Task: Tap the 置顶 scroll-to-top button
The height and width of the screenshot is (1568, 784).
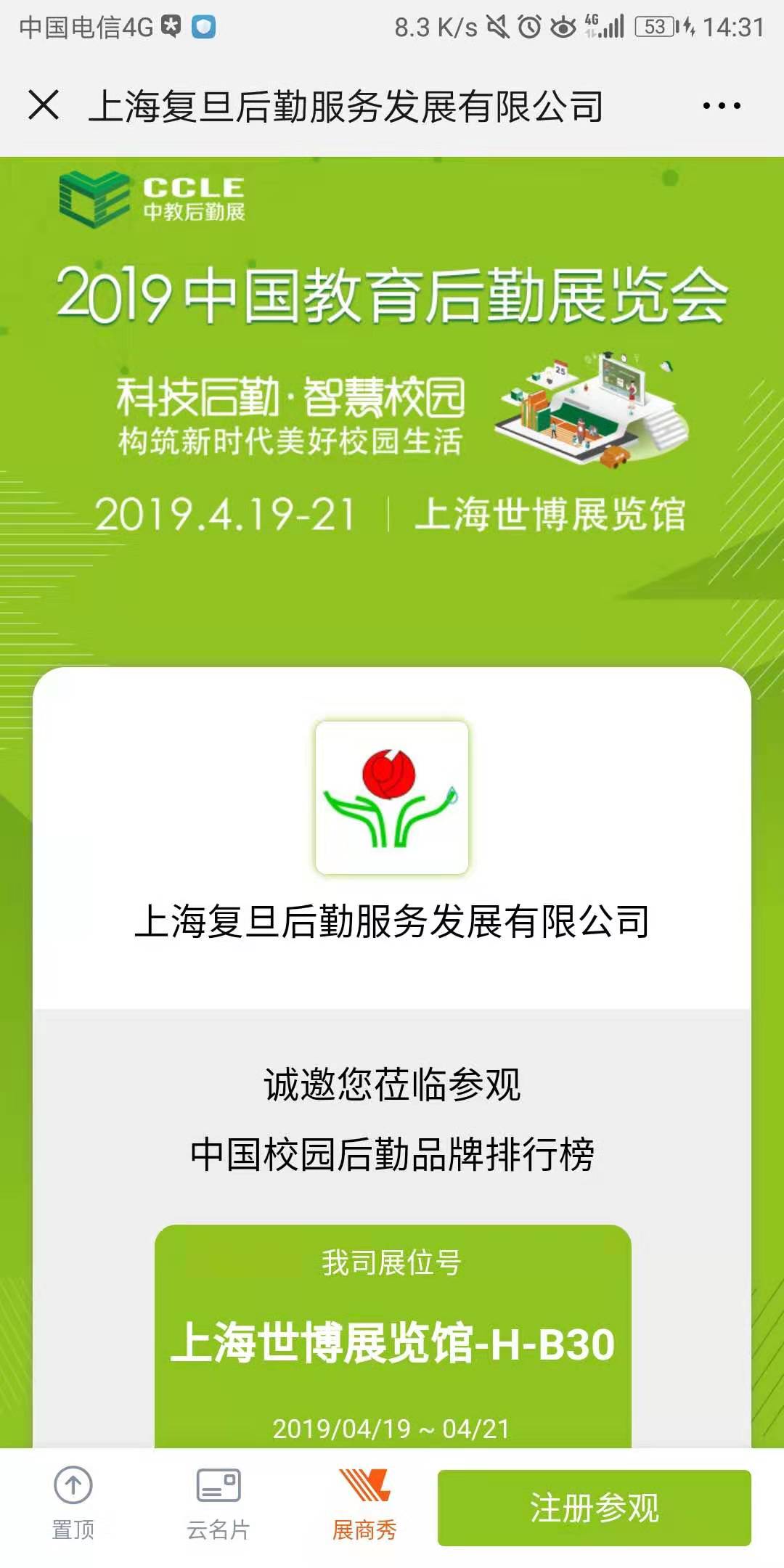Action: [73, 1503]
